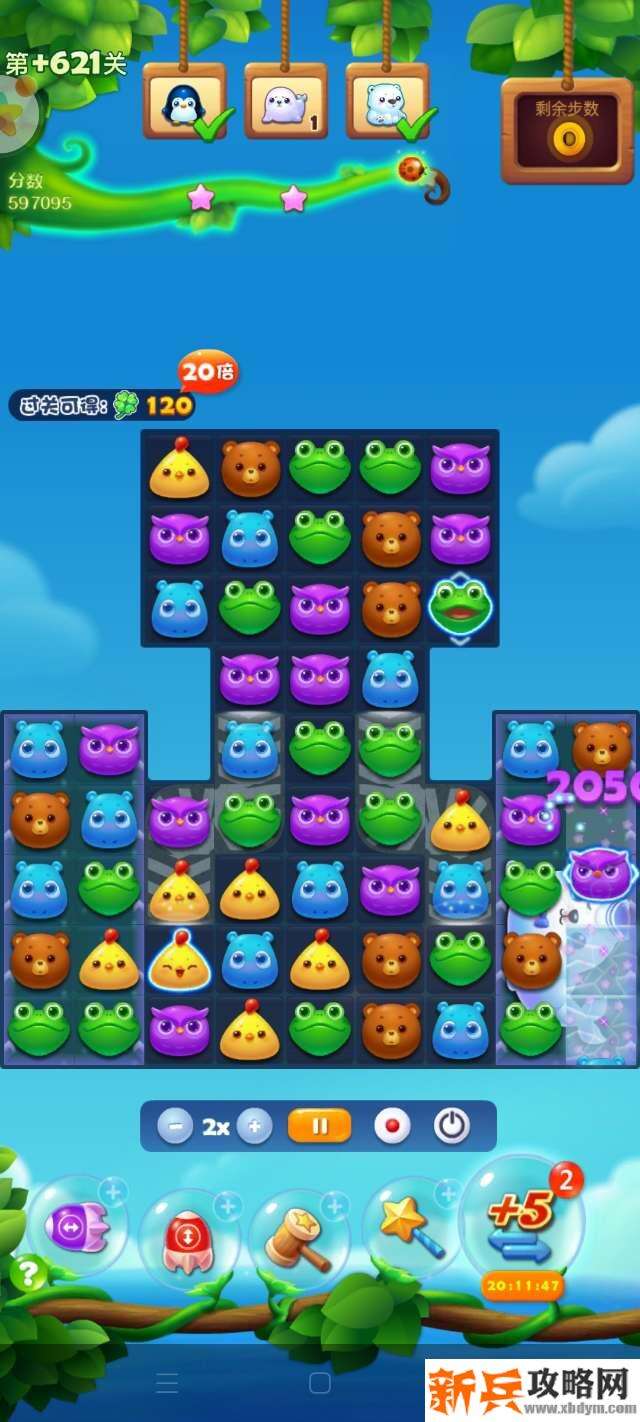Open the system recent apps menu
Image resolution: width=640 pixels, height=1422 pixels.
[167, 1383]
